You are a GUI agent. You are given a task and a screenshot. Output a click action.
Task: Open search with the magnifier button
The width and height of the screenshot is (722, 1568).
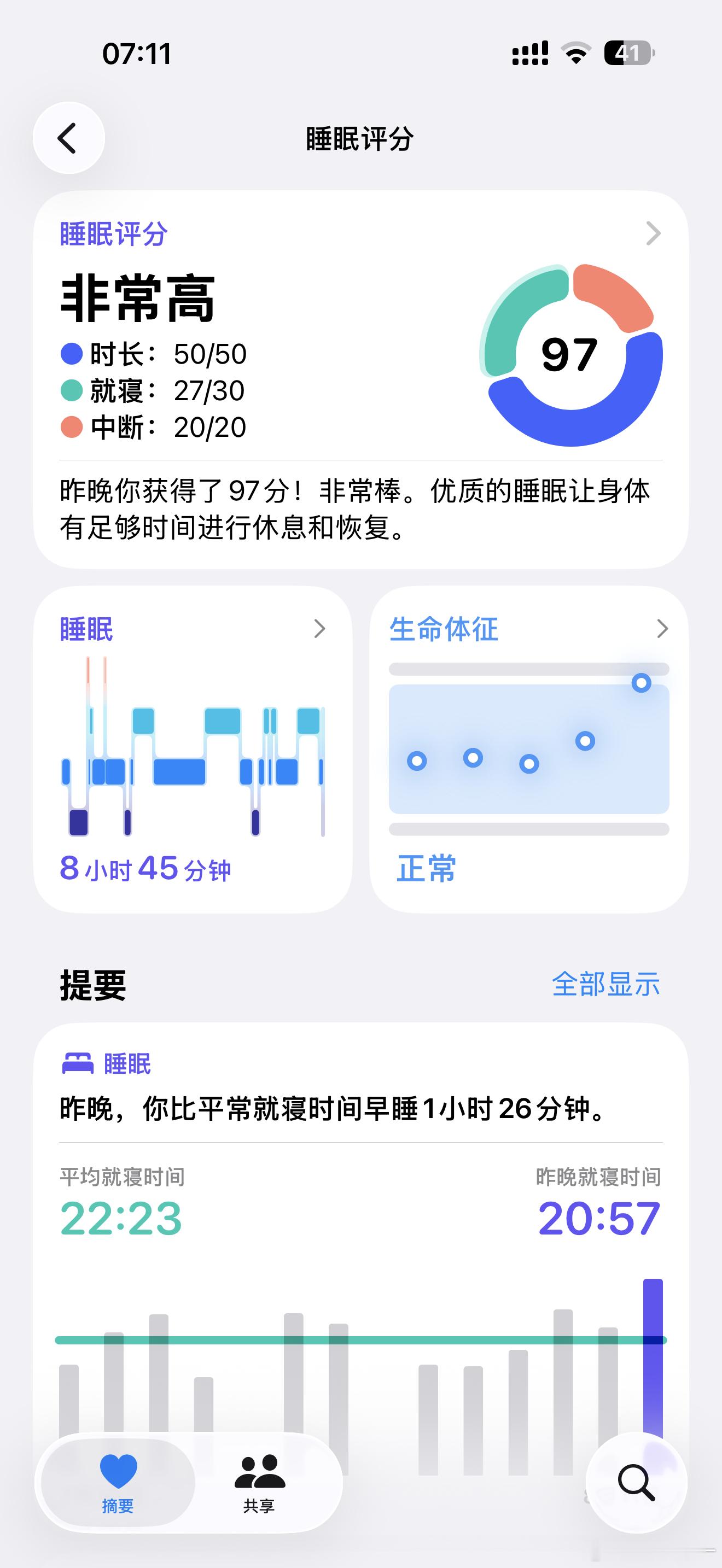[637, 1482]
